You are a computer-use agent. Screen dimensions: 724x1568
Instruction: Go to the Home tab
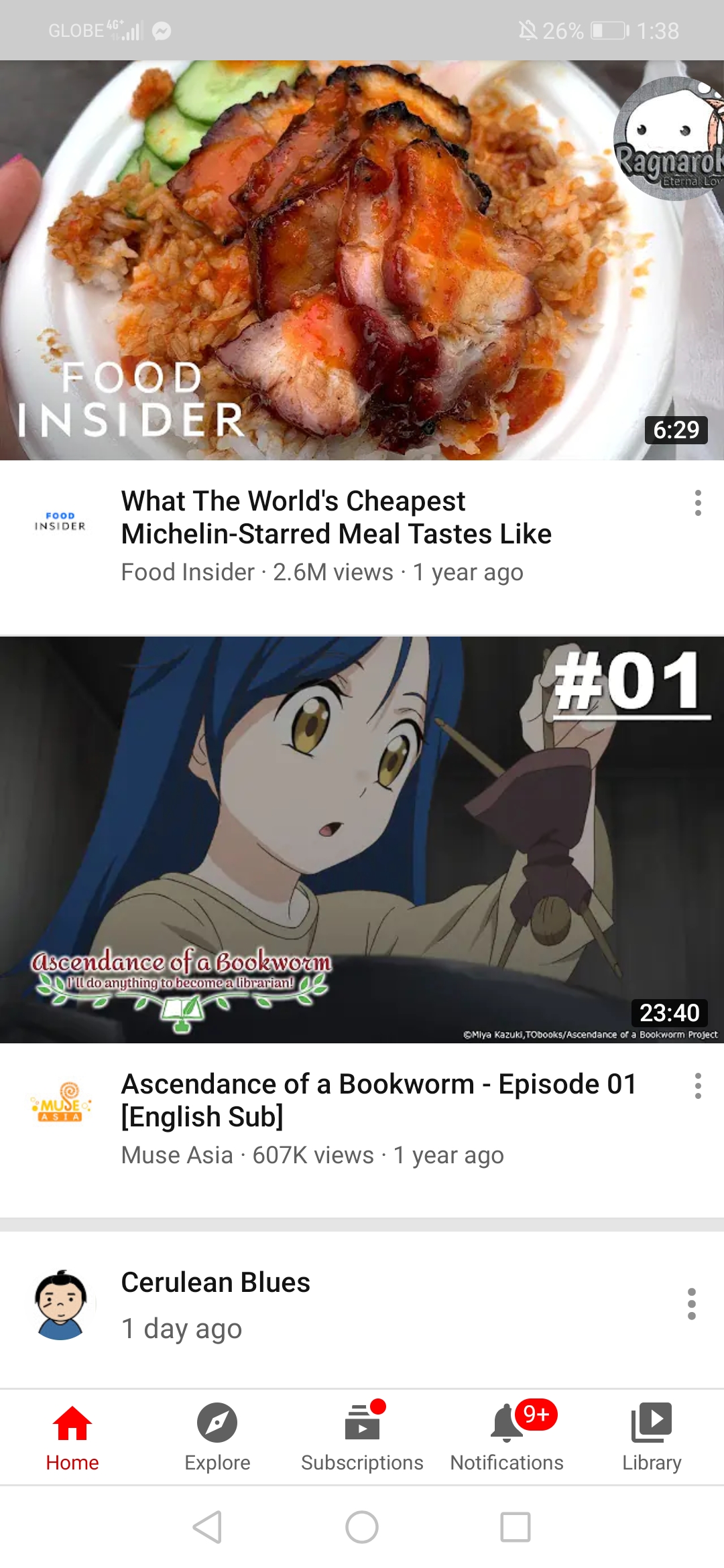pyautogui.click(x=72, y=1438)
